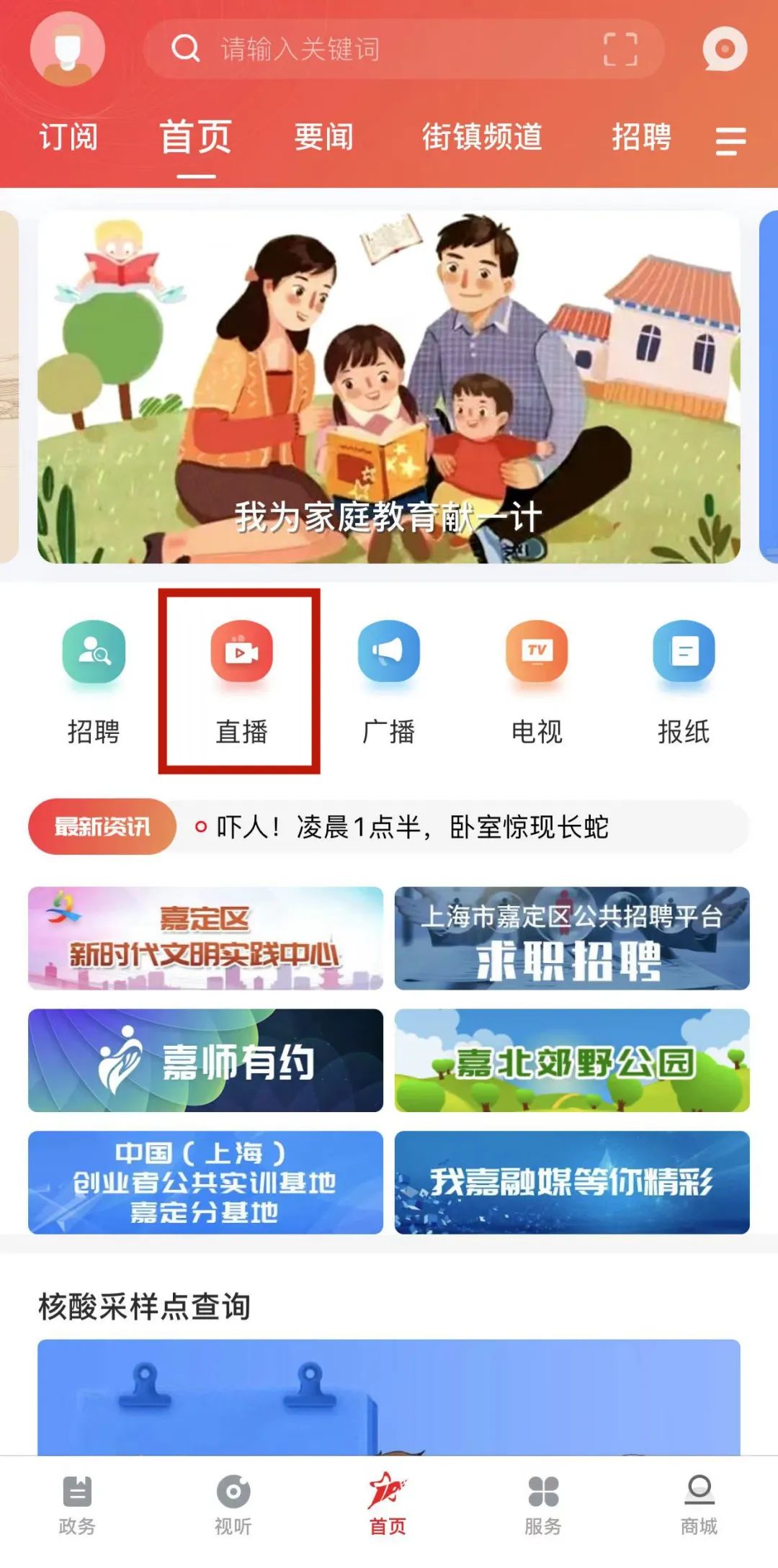Screen dimensions: 778x1568
Task: Open the 直播 live shortcut
Action: tap(241, 681)
